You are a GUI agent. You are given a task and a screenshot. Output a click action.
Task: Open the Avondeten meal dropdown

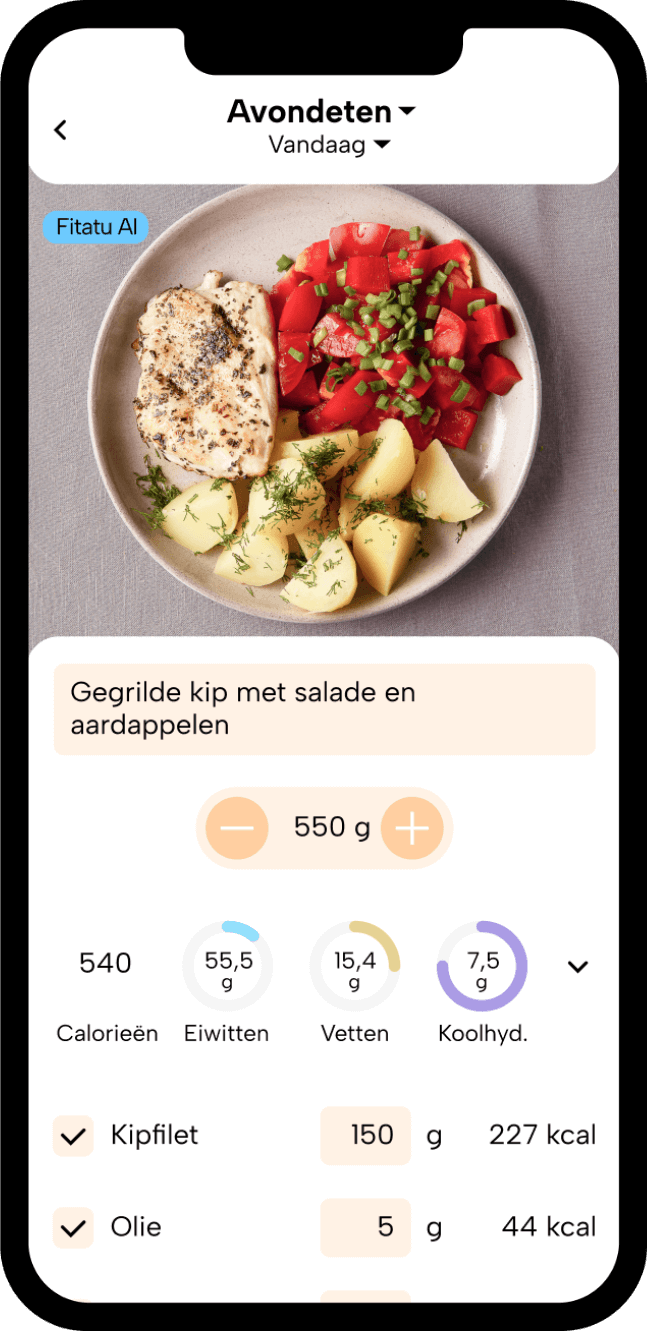(x=321, y=111)
